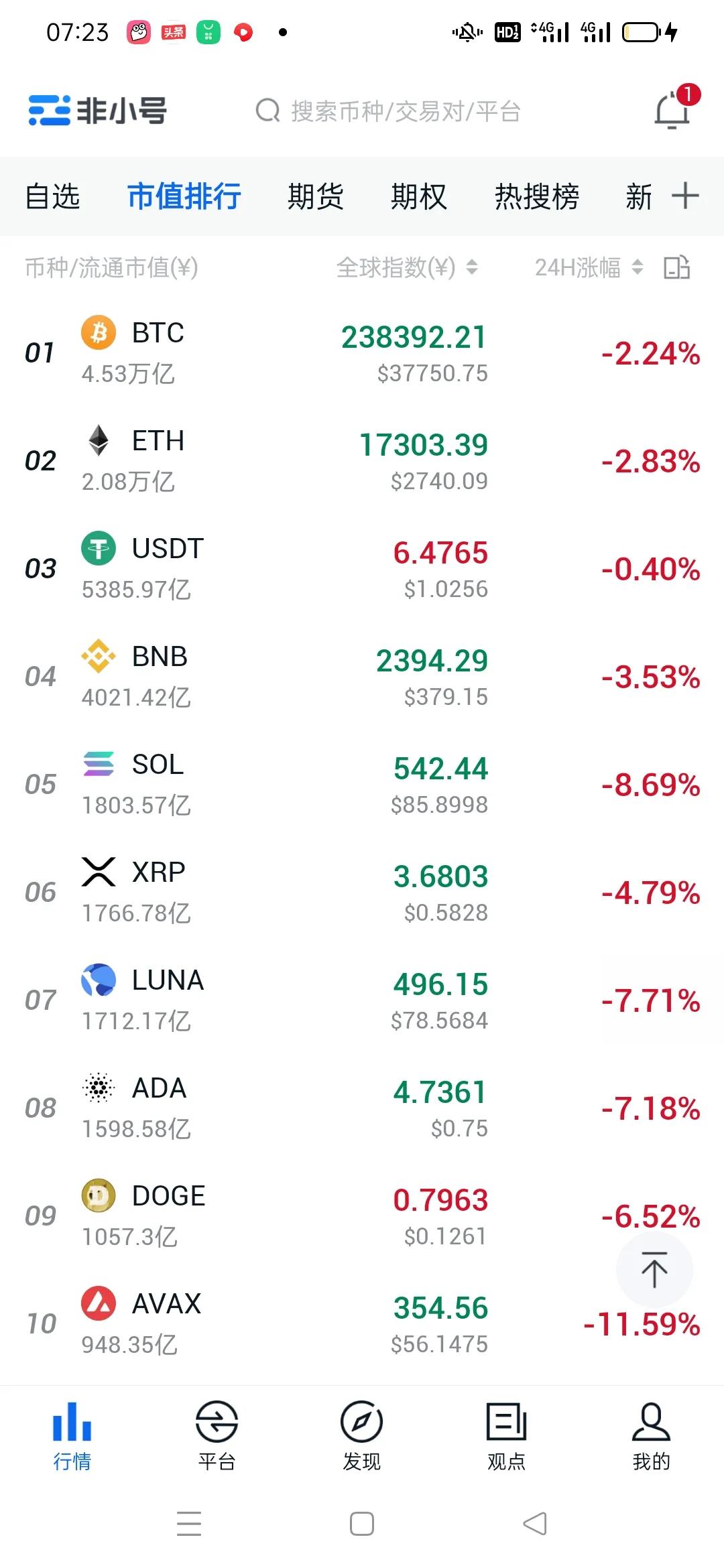Sort by 24H涨幅 column
This screenshot has width=724, height=1568.
[589, 268]
